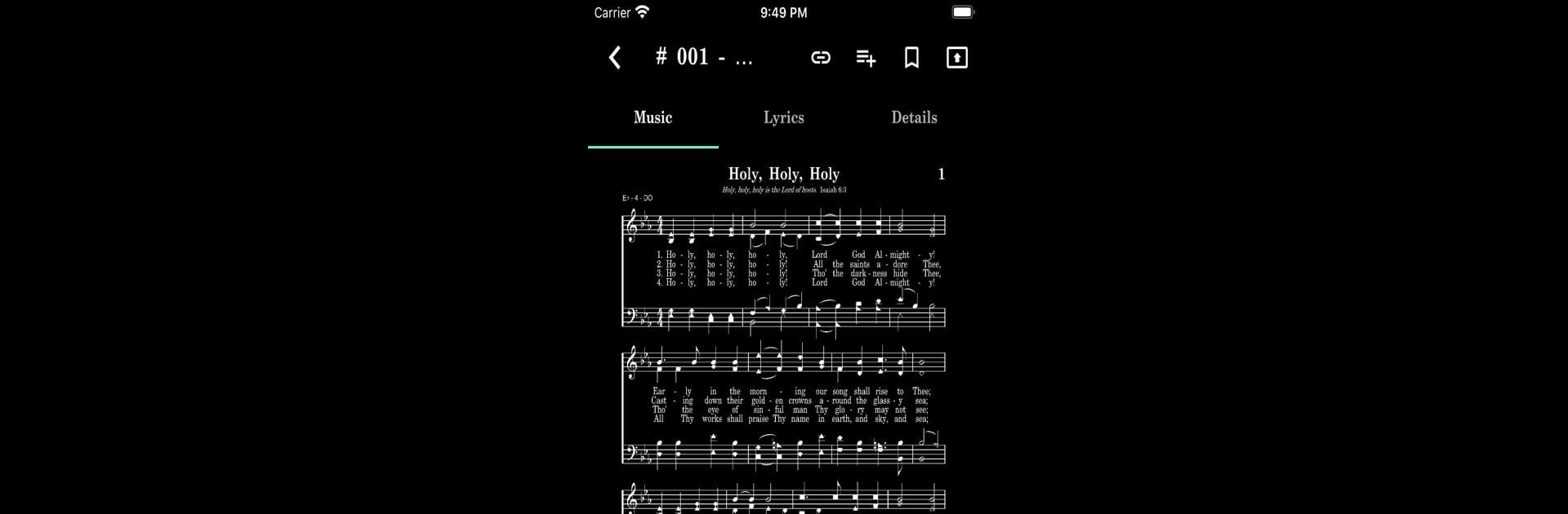Go back using the top-left arrow
Screen dimensions: 1568x514
pos(615,57)
